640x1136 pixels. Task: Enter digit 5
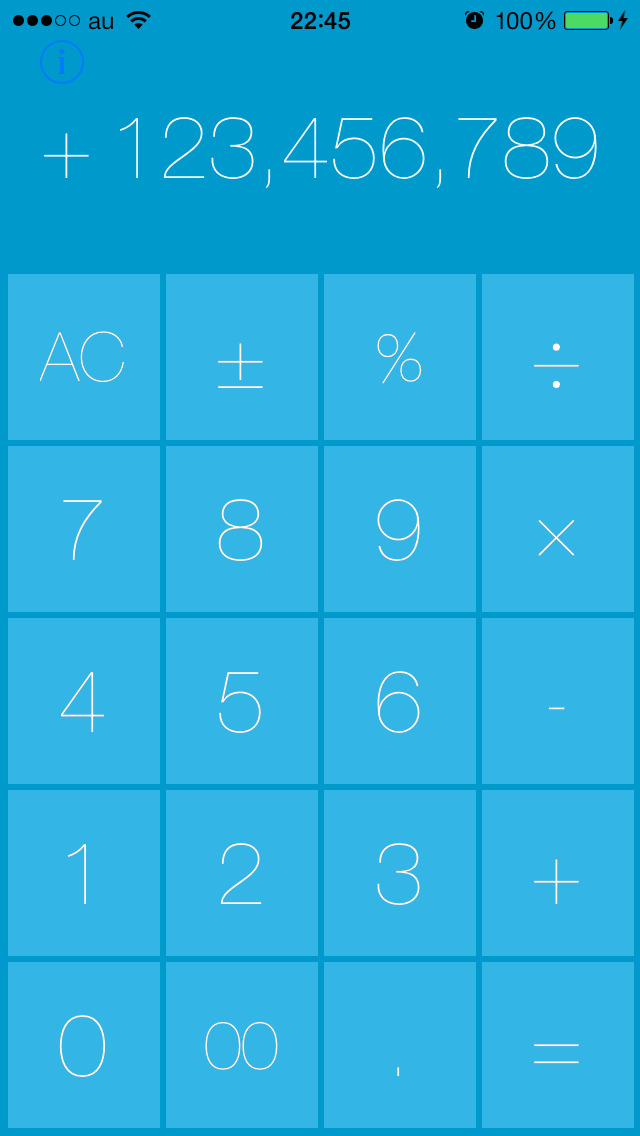(x=241, y=701)
